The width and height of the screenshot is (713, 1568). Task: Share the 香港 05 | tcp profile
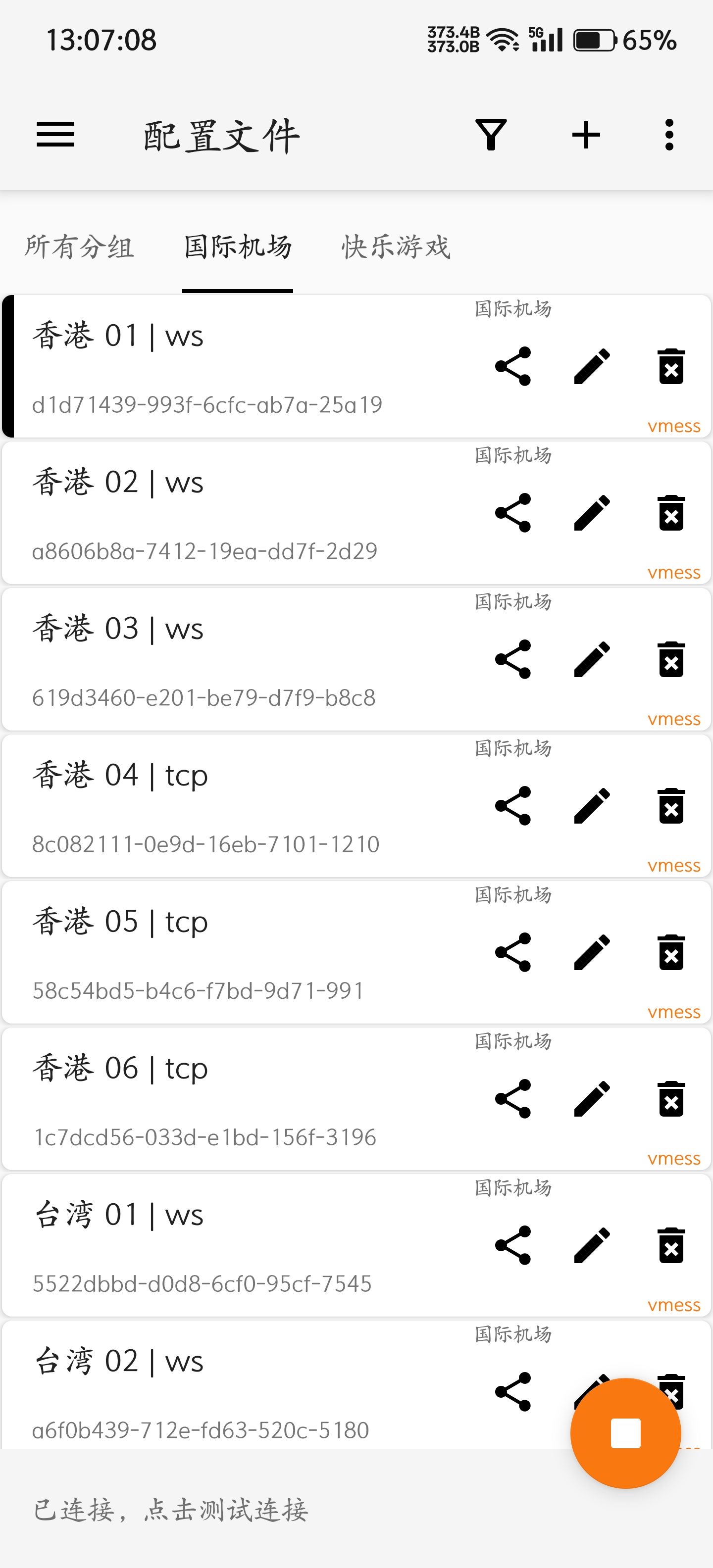click(x=513, y=953)
